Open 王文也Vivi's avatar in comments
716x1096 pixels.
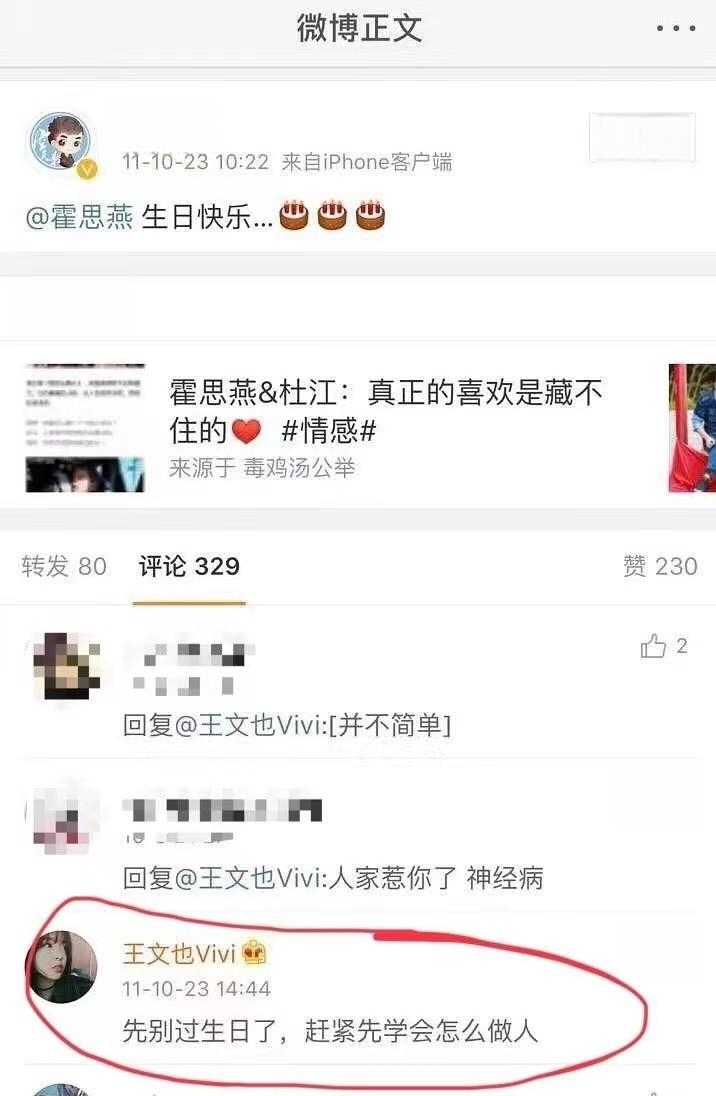pyautogui.click(x=61, y=966)
